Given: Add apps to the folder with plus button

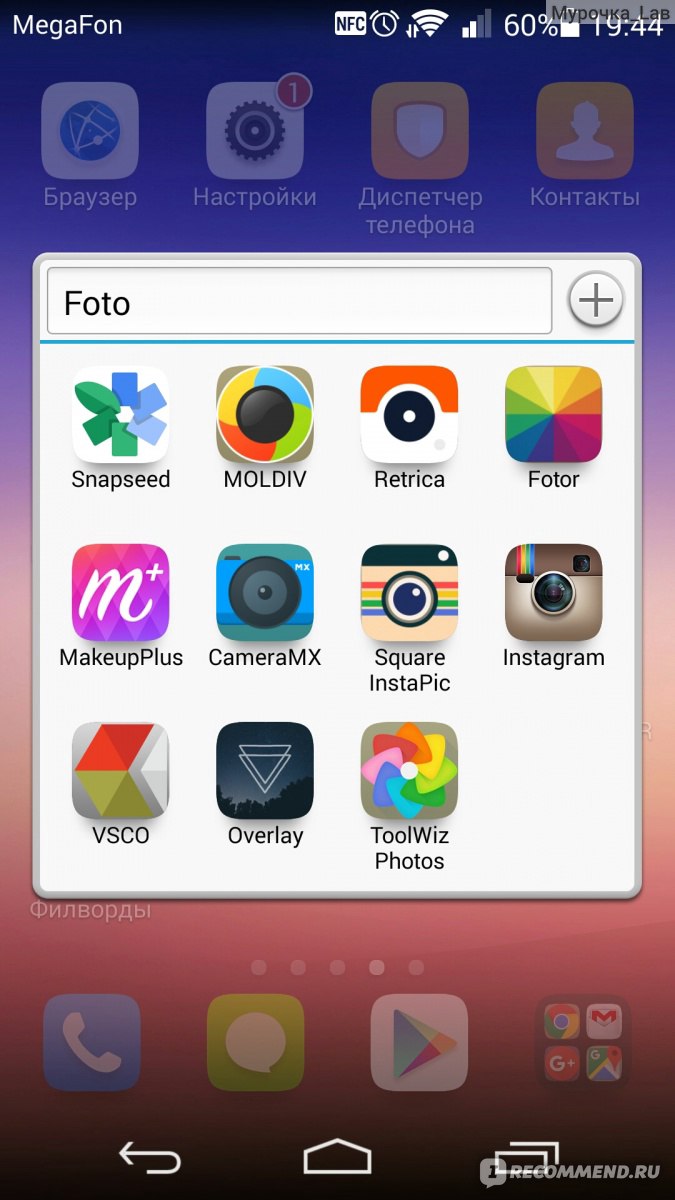Looking at the screenshot, I should point(596,300).
